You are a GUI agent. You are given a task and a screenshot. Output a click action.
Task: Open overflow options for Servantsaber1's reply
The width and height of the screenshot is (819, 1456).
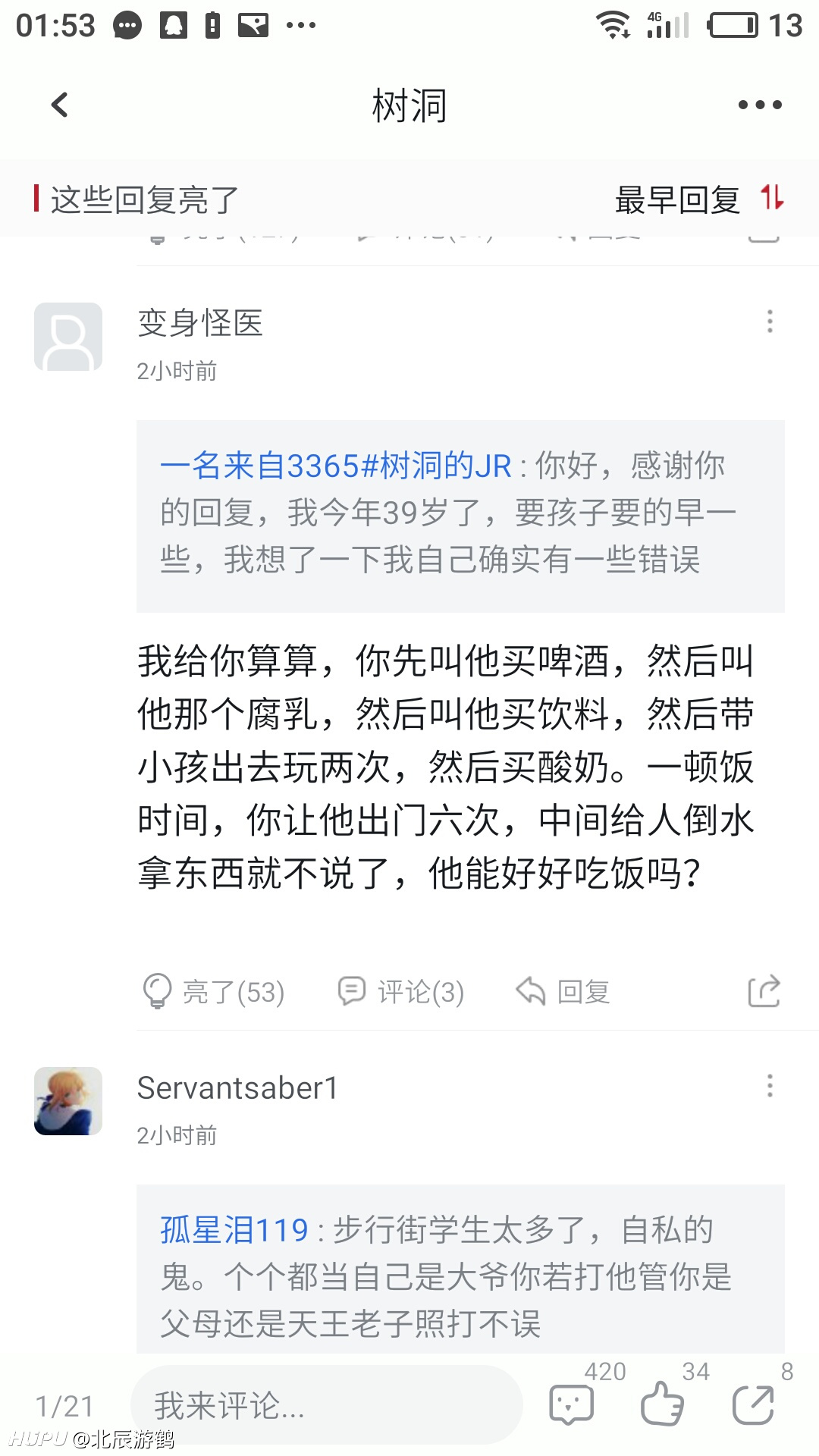(770, 1086)
